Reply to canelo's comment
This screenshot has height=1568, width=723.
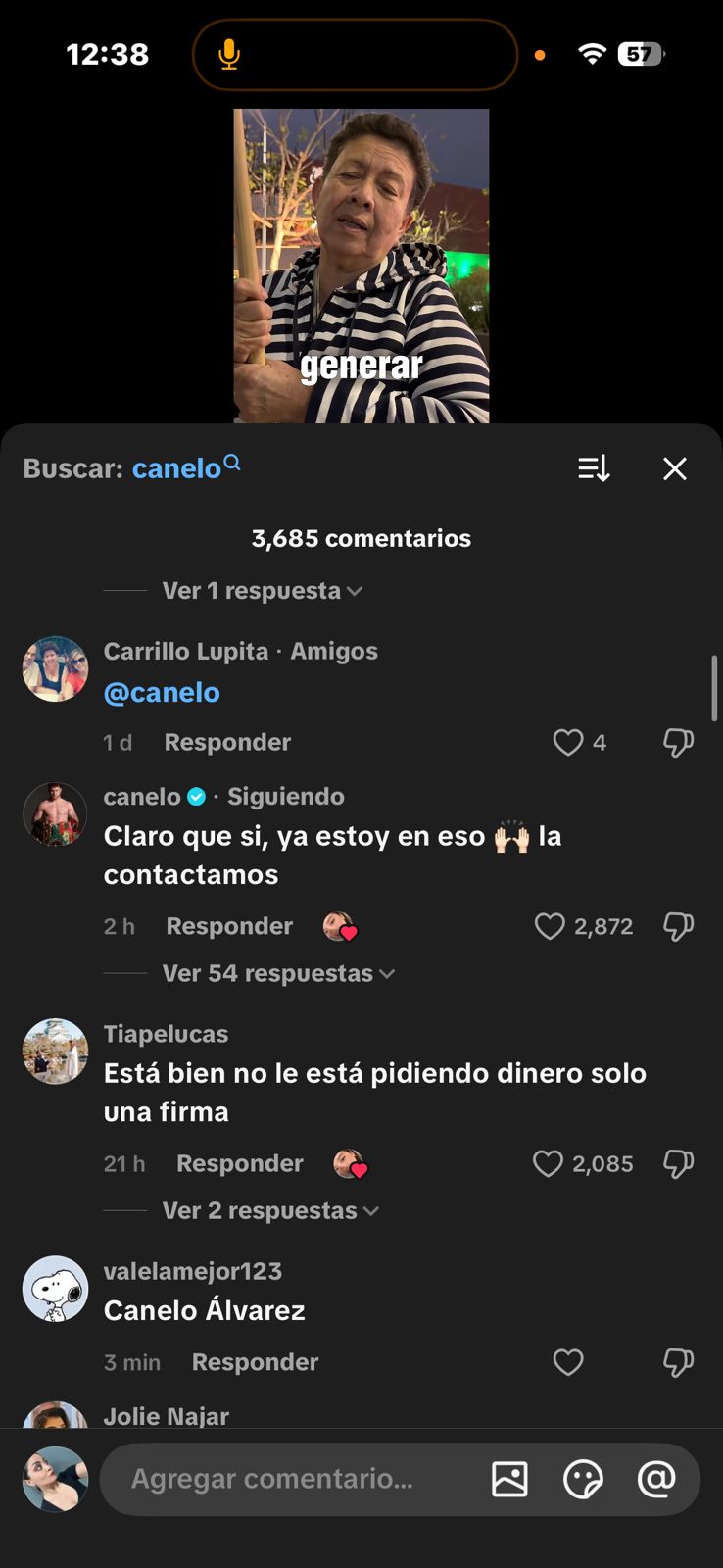229,926
